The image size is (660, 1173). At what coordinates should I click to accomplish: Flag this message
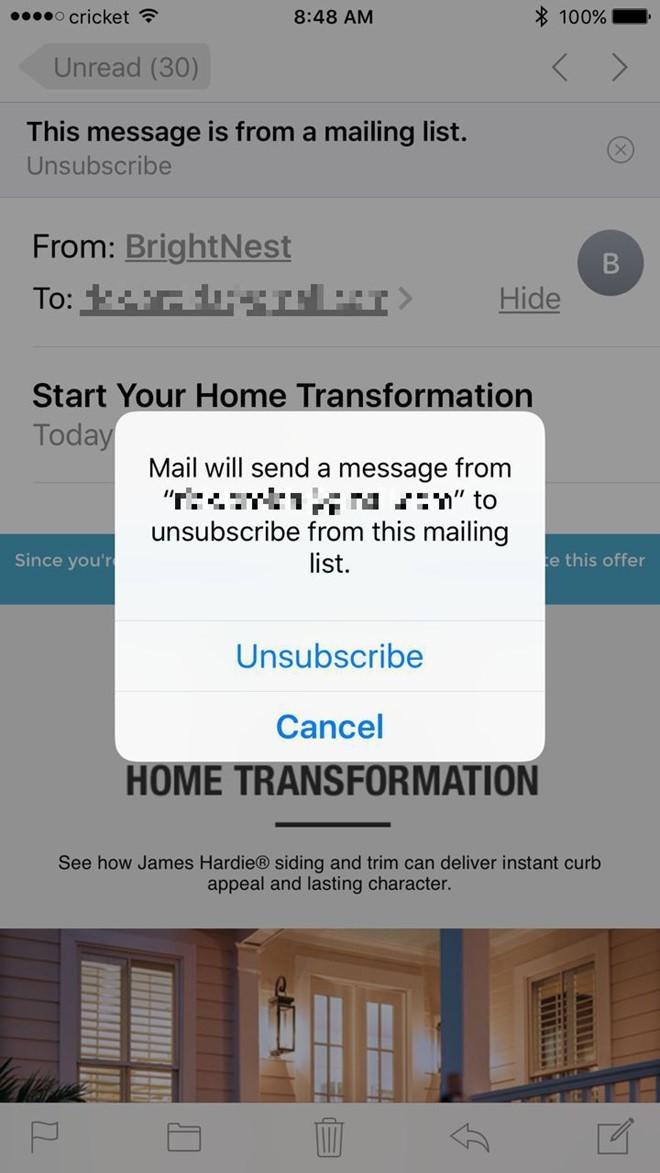45,1136
